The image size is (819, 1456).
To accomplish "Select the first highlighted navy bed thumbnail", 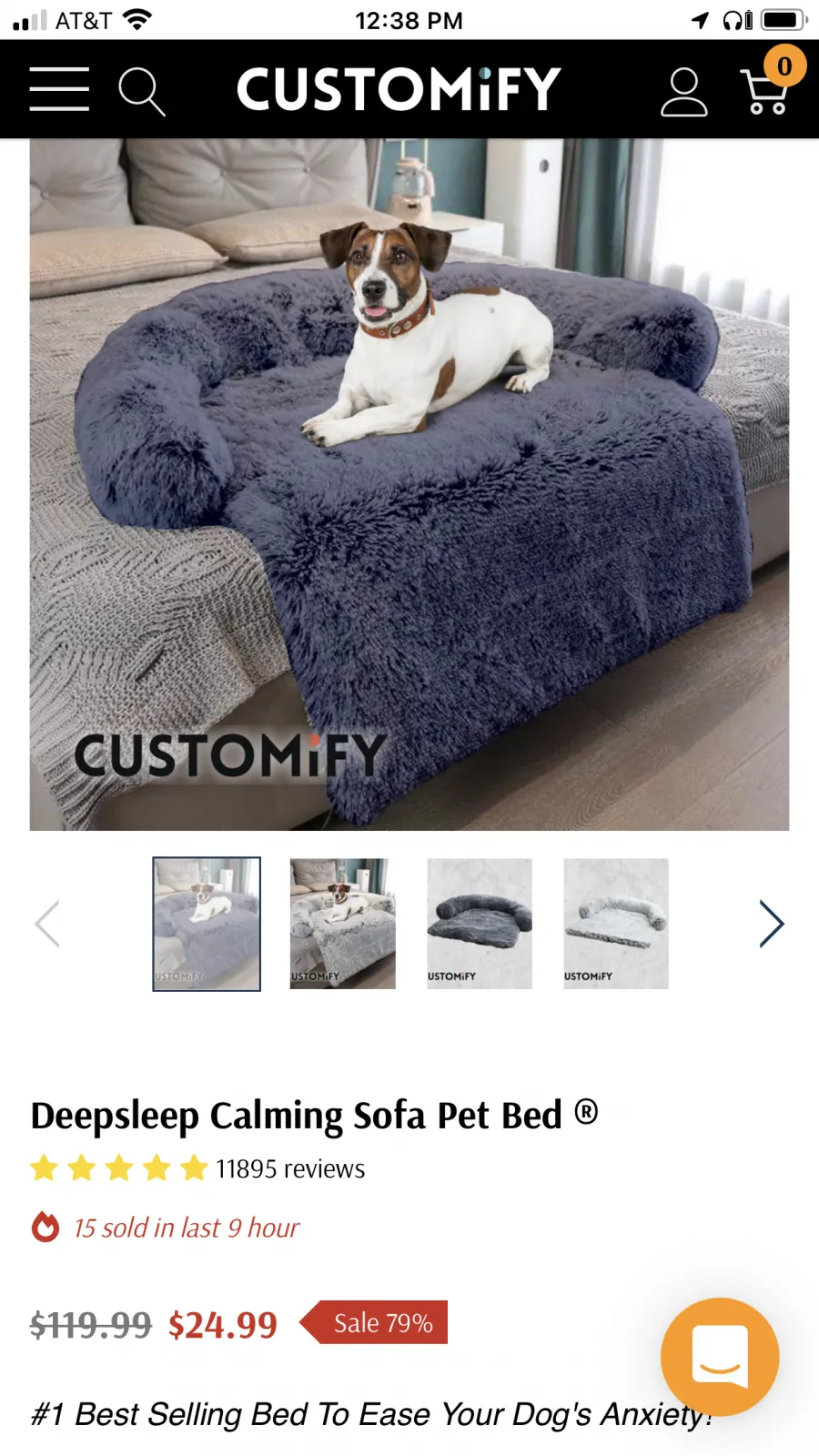I will pyautogui.click(x=207, y=924).
